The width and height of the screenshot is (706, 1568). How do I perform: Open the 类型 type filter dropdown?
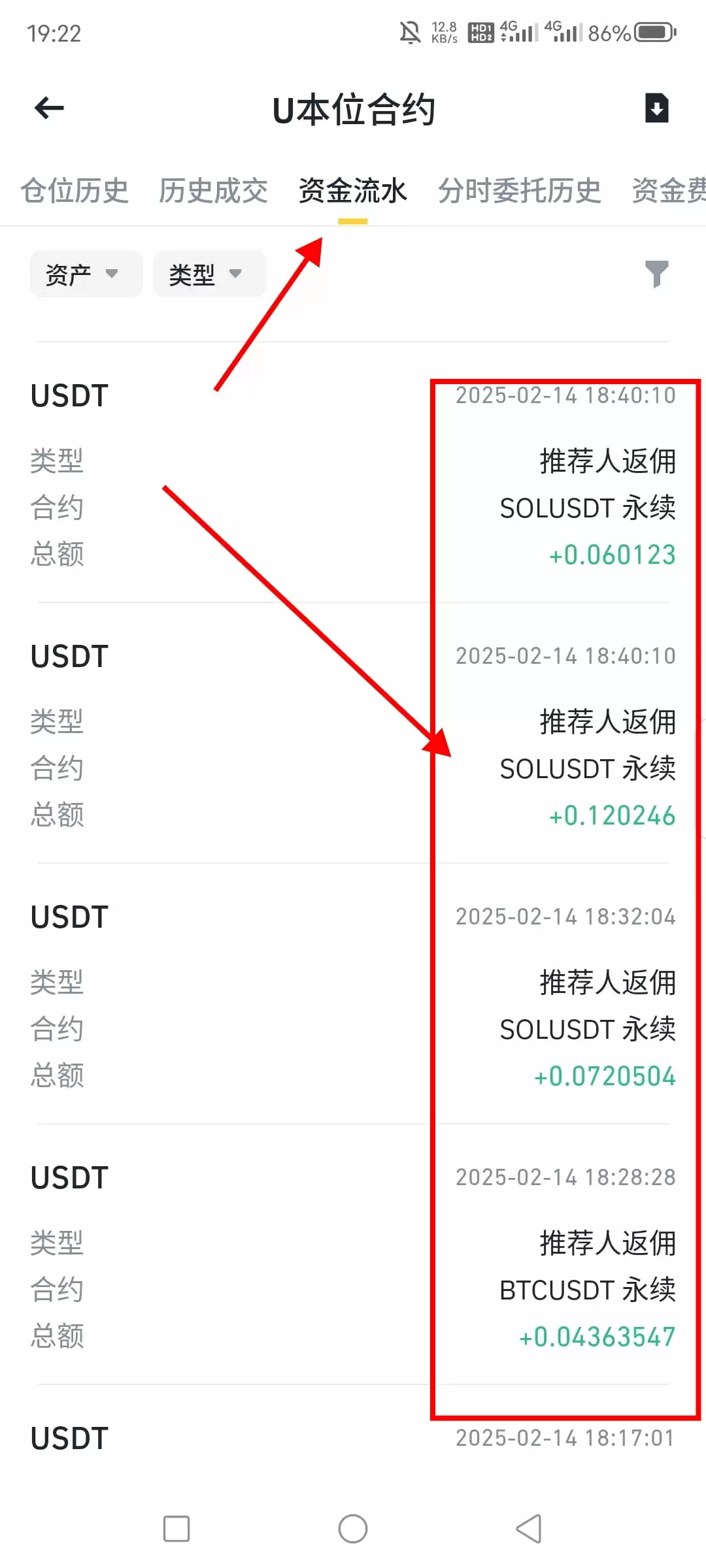pyautogui.click(x=209, y=274)
